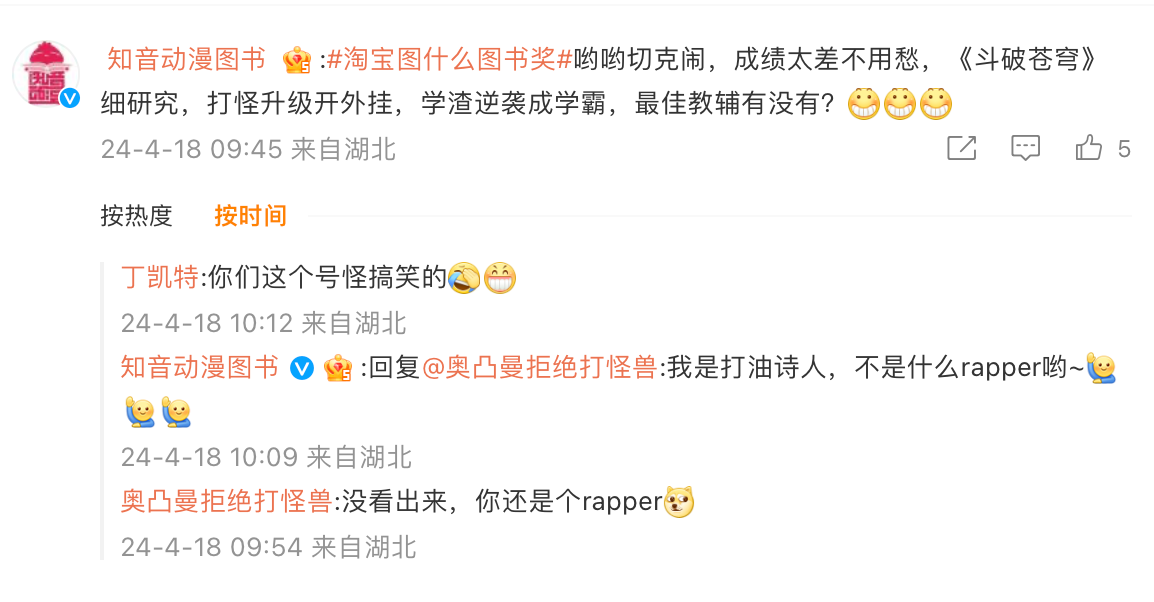Open the @奥凸曼拒绝打怪兽 mention in the reply
This screenshot has height=602, width=1154.
(x=540, y=368)
